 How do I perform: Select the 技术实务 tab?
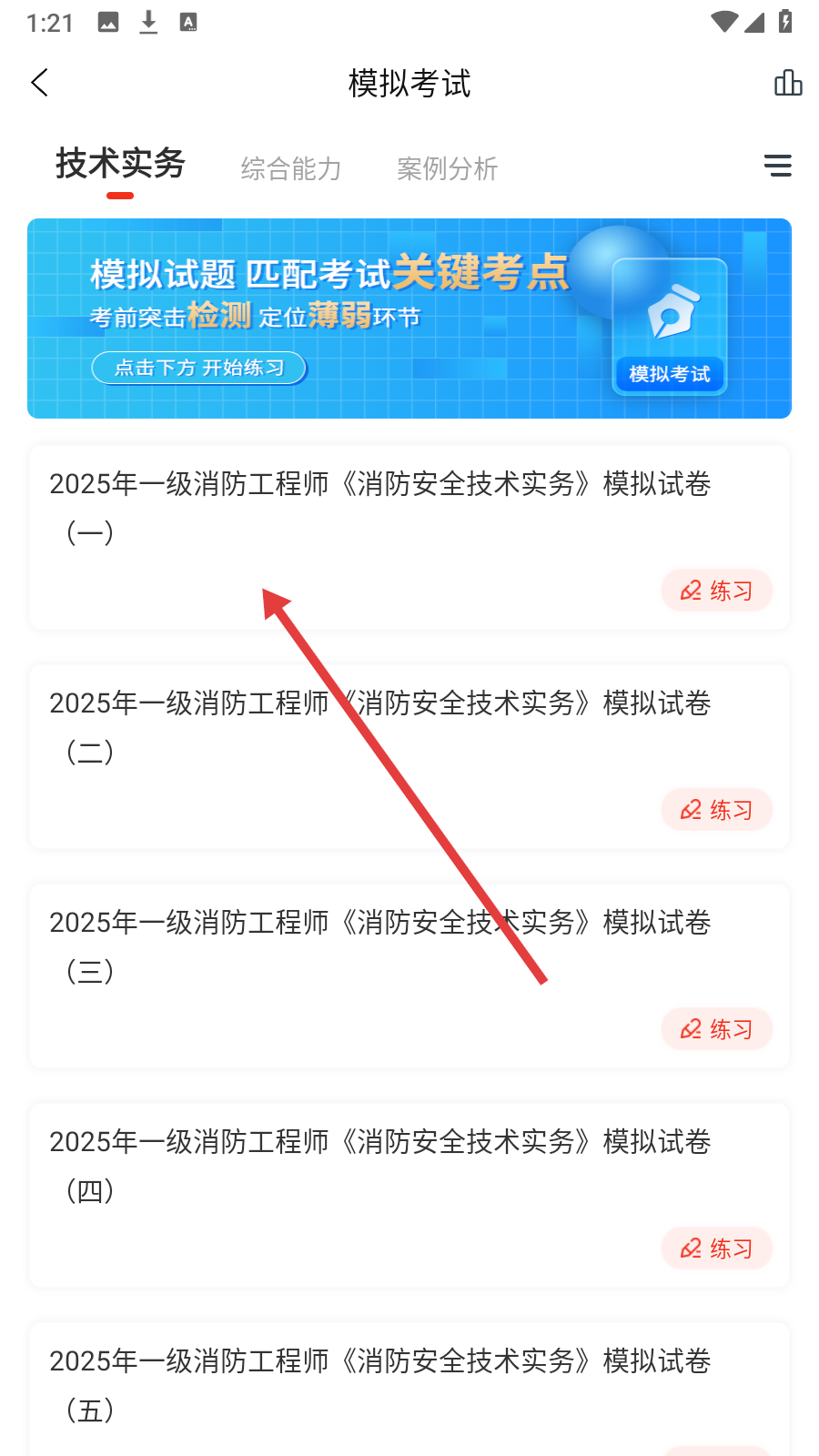[x=120, y=165]
